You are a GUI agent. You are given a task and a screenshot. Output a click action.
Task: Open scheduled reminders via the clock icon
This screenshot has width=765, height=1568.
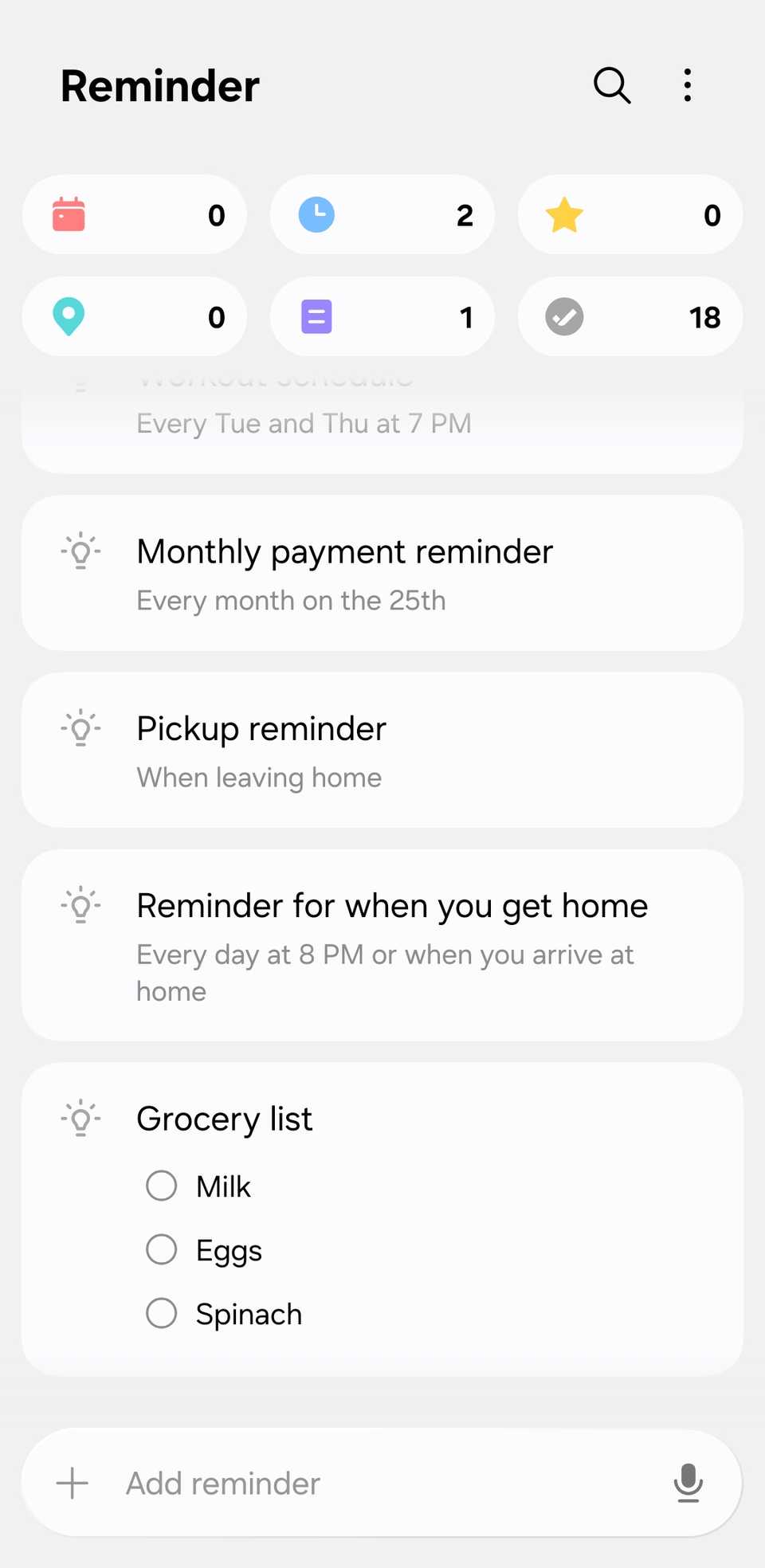(316, 214)
